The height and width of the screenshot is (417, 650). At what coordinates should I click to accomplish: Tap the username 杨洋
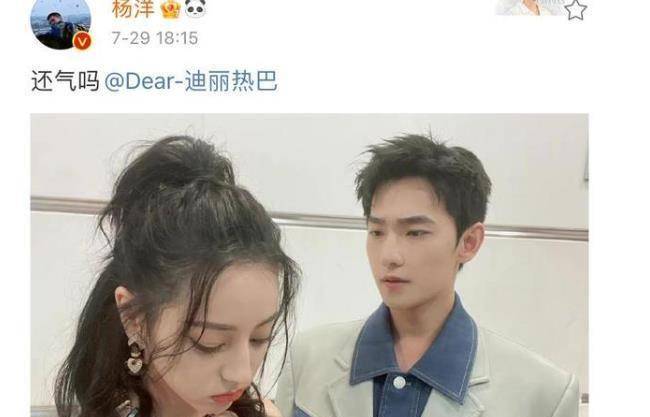tap(127, 8)
